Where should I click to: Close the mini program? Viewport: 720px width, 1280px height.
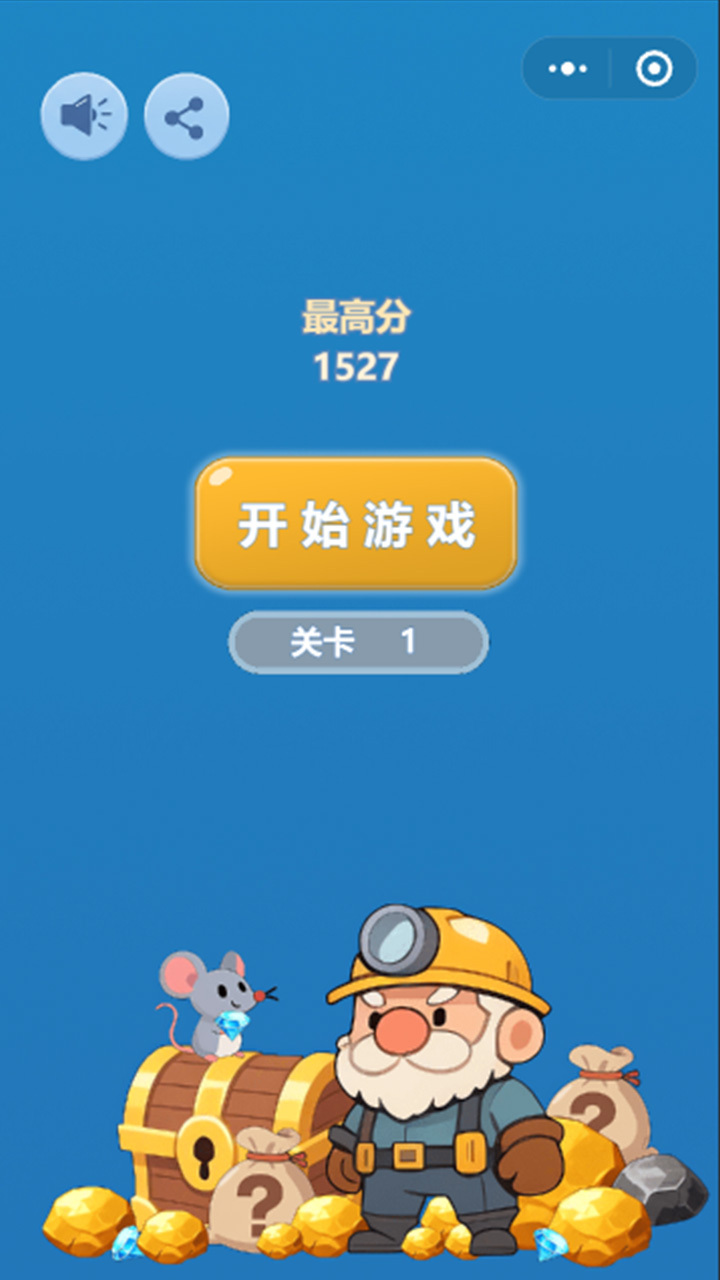point(654,69)
